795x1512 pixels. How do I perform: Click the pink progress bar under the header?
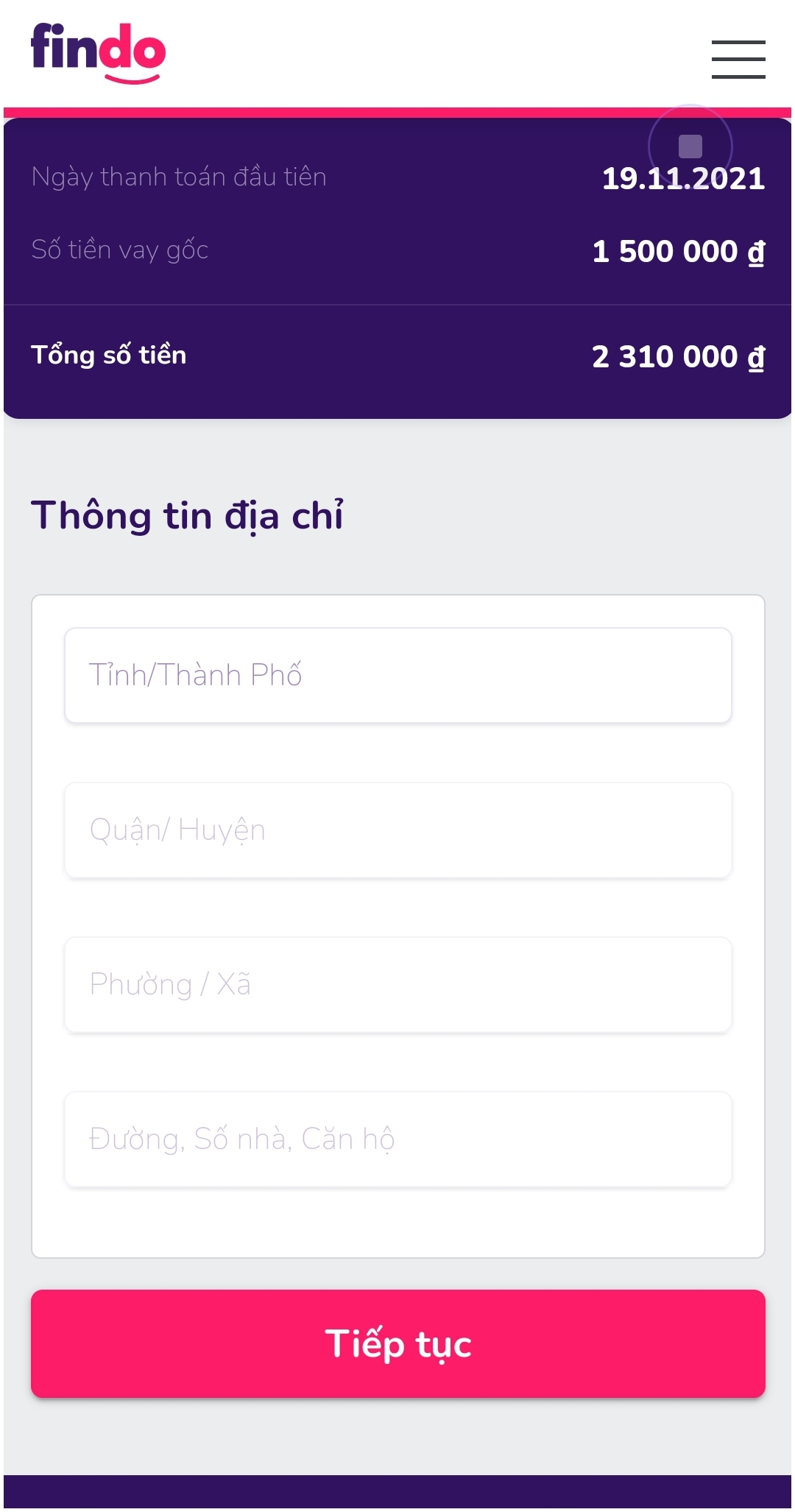coord(397,112)
